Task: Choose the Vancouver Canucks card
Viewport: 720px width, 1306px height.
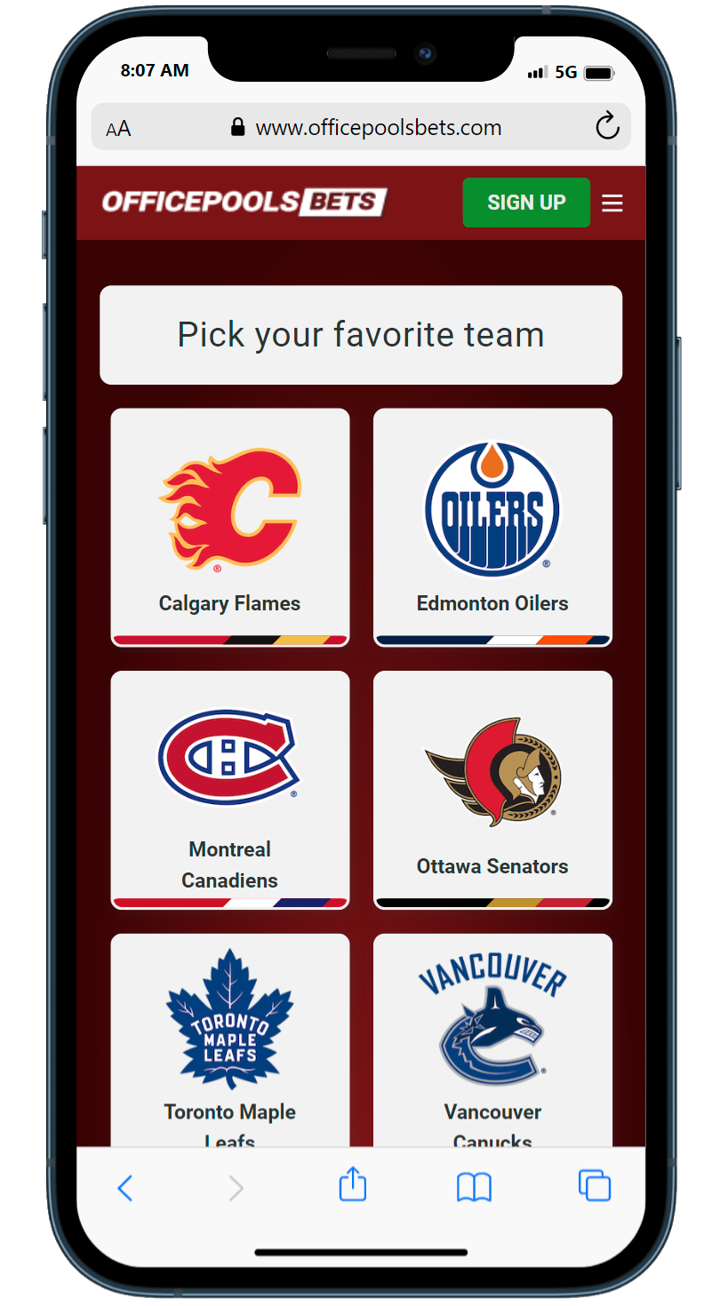Action: (492, 1040)
